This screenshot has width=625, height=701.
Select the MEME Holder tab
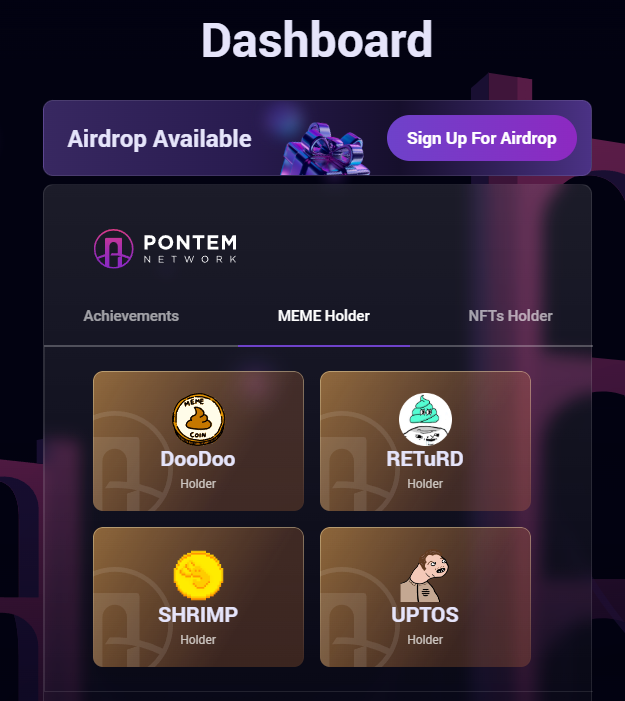323,316
